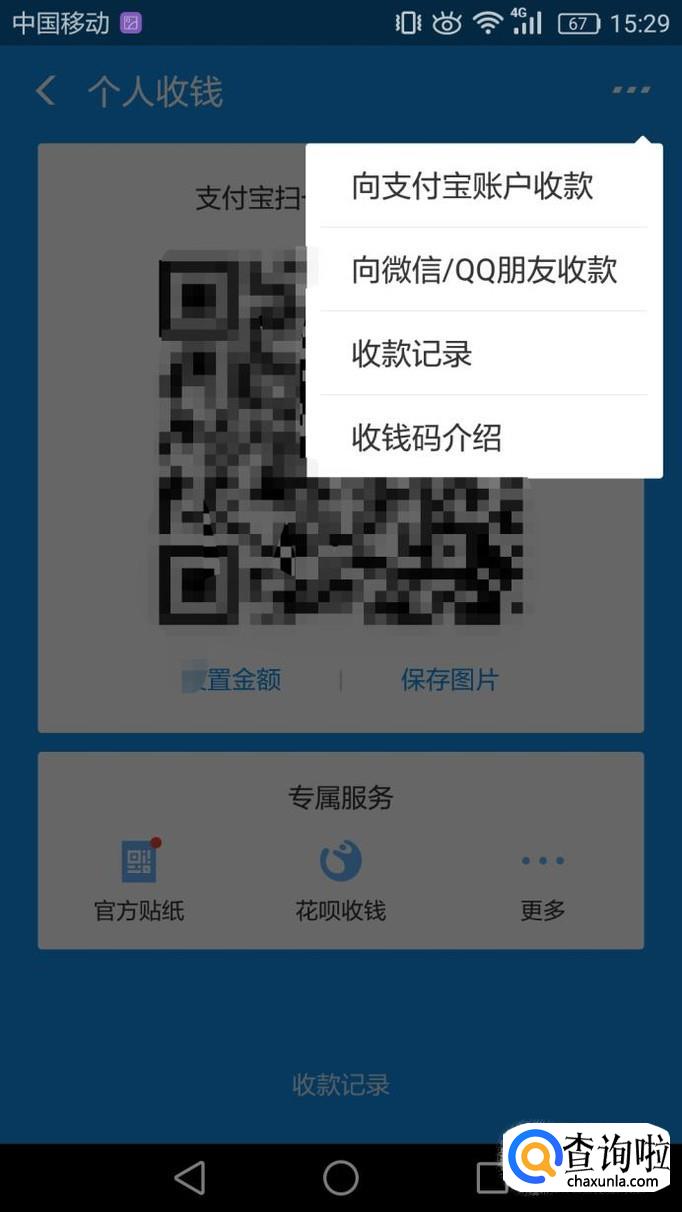Open 收款记录 from the popup menu

[411, 354]
